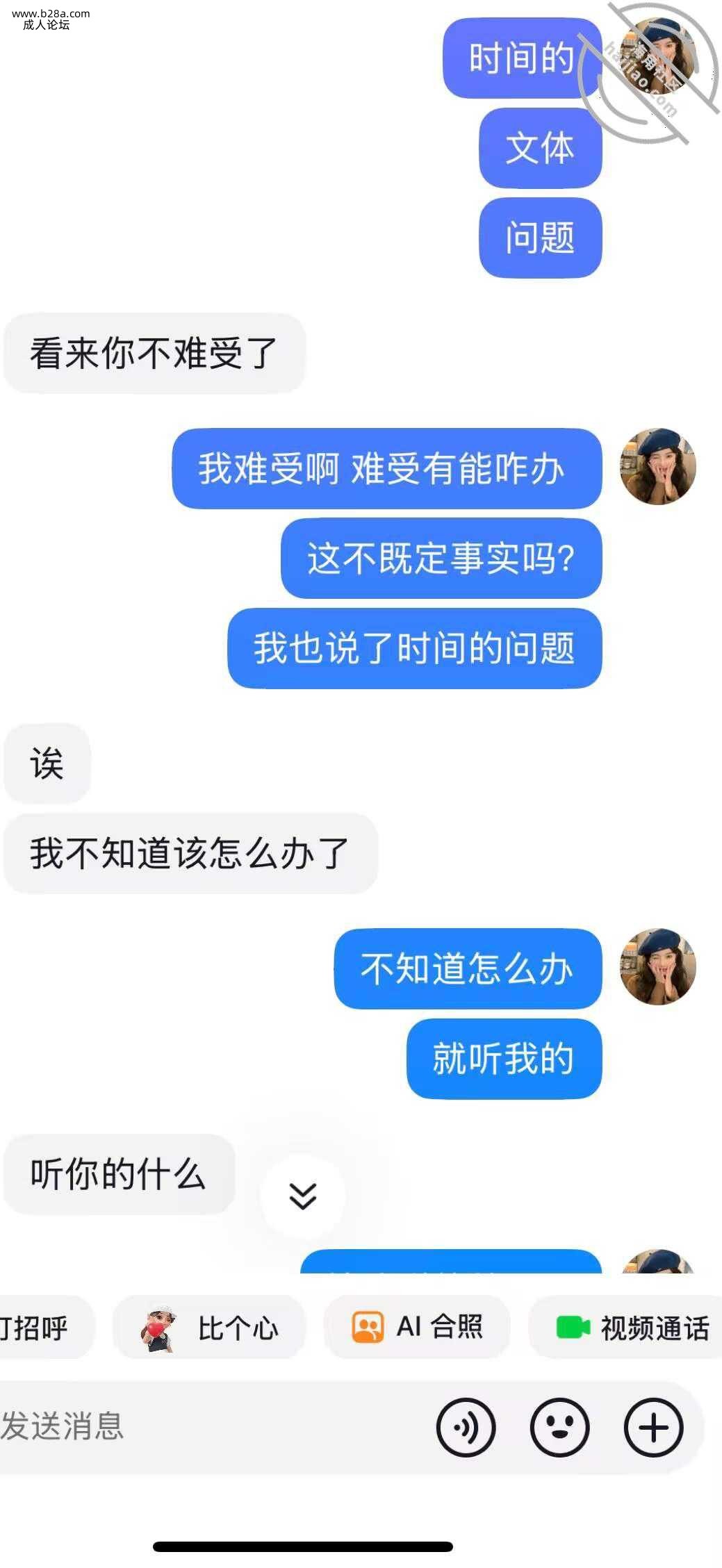Open the sender's avatar beside 不知道怎么办 message
Image resolution: width=722 pixels, height=1568 pixels.
coord(657,966)
